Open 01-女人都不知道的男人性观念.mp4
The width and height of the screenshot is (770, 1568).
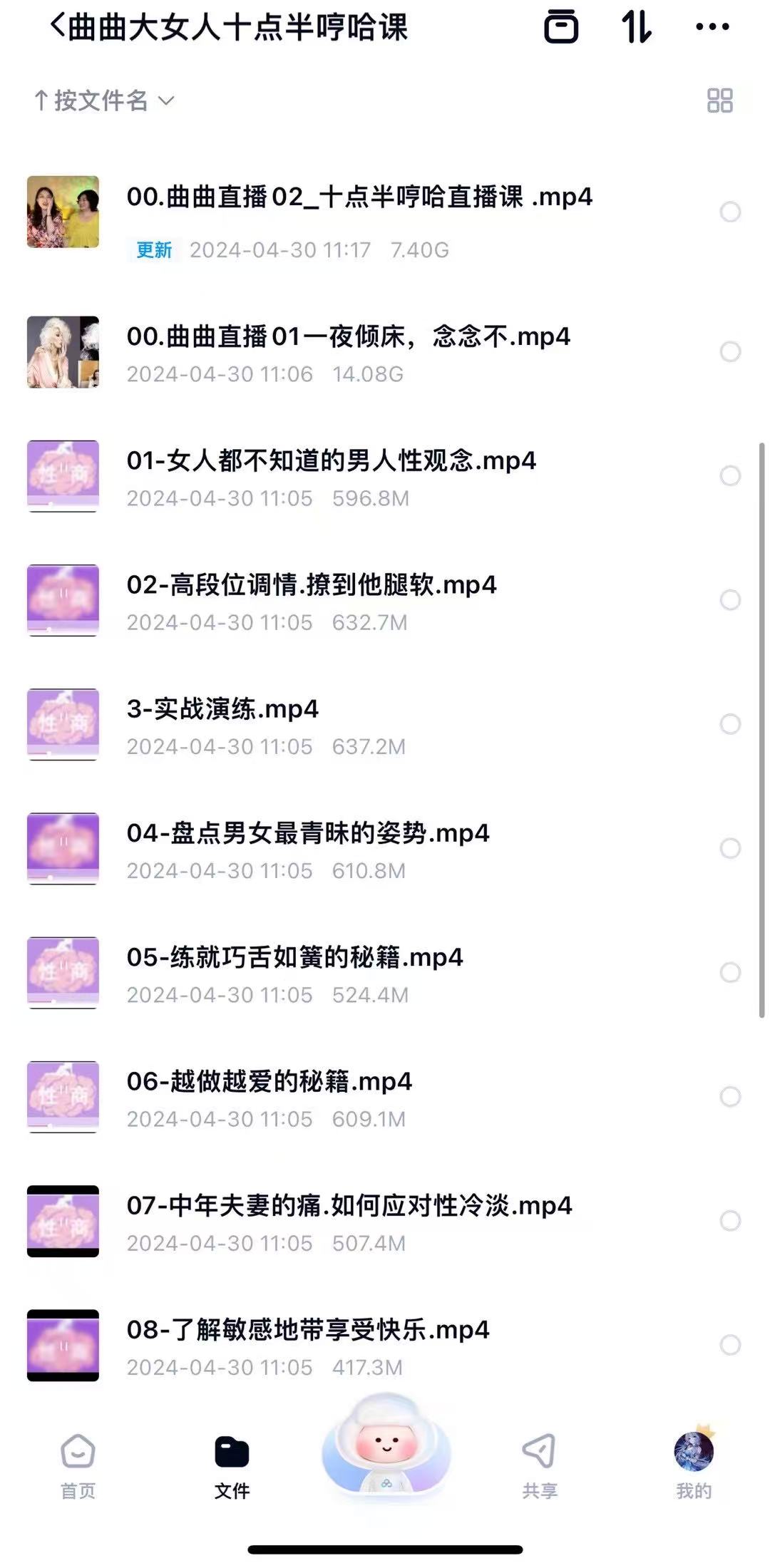coord(331,461)
